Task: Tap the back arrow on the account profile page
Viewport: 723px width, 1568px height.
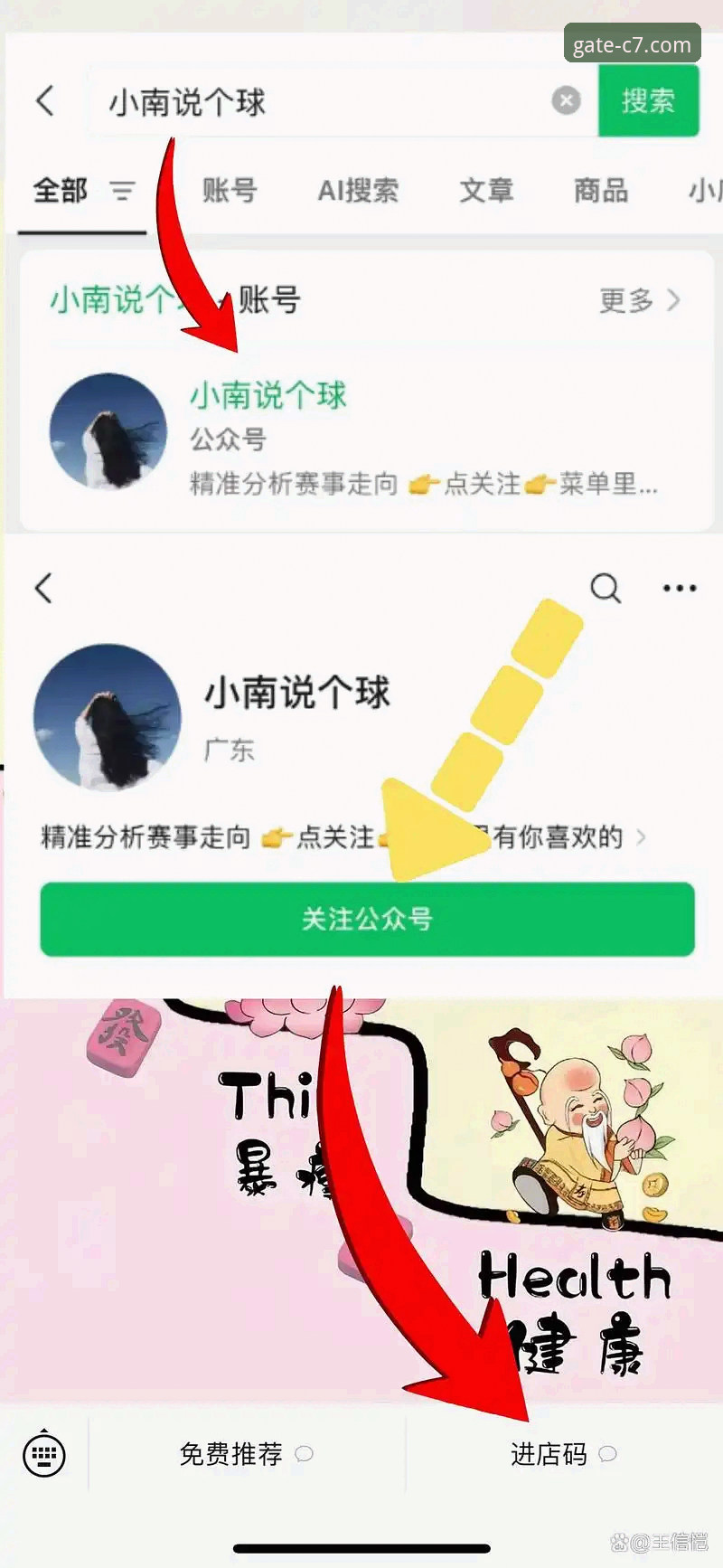Action: point(44,587)
